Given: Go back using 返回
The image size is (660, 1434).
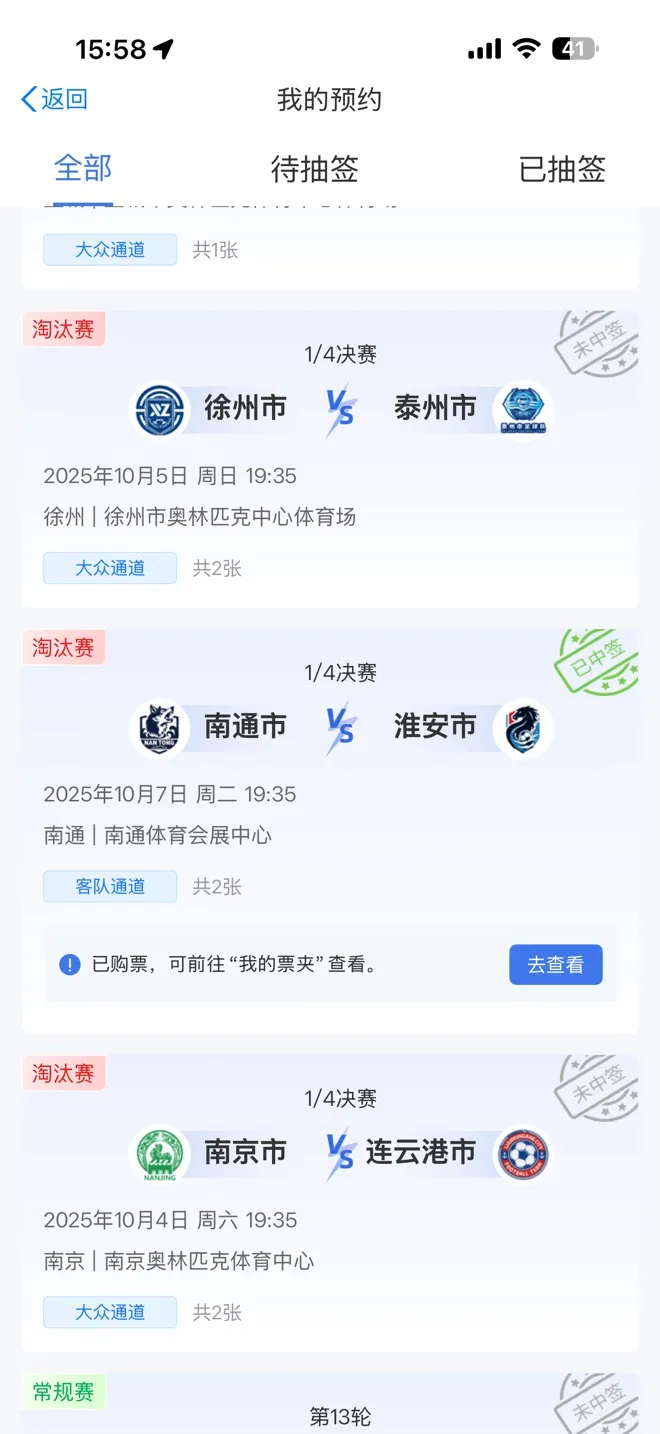Looking at the screenshot, I should 55,99.
